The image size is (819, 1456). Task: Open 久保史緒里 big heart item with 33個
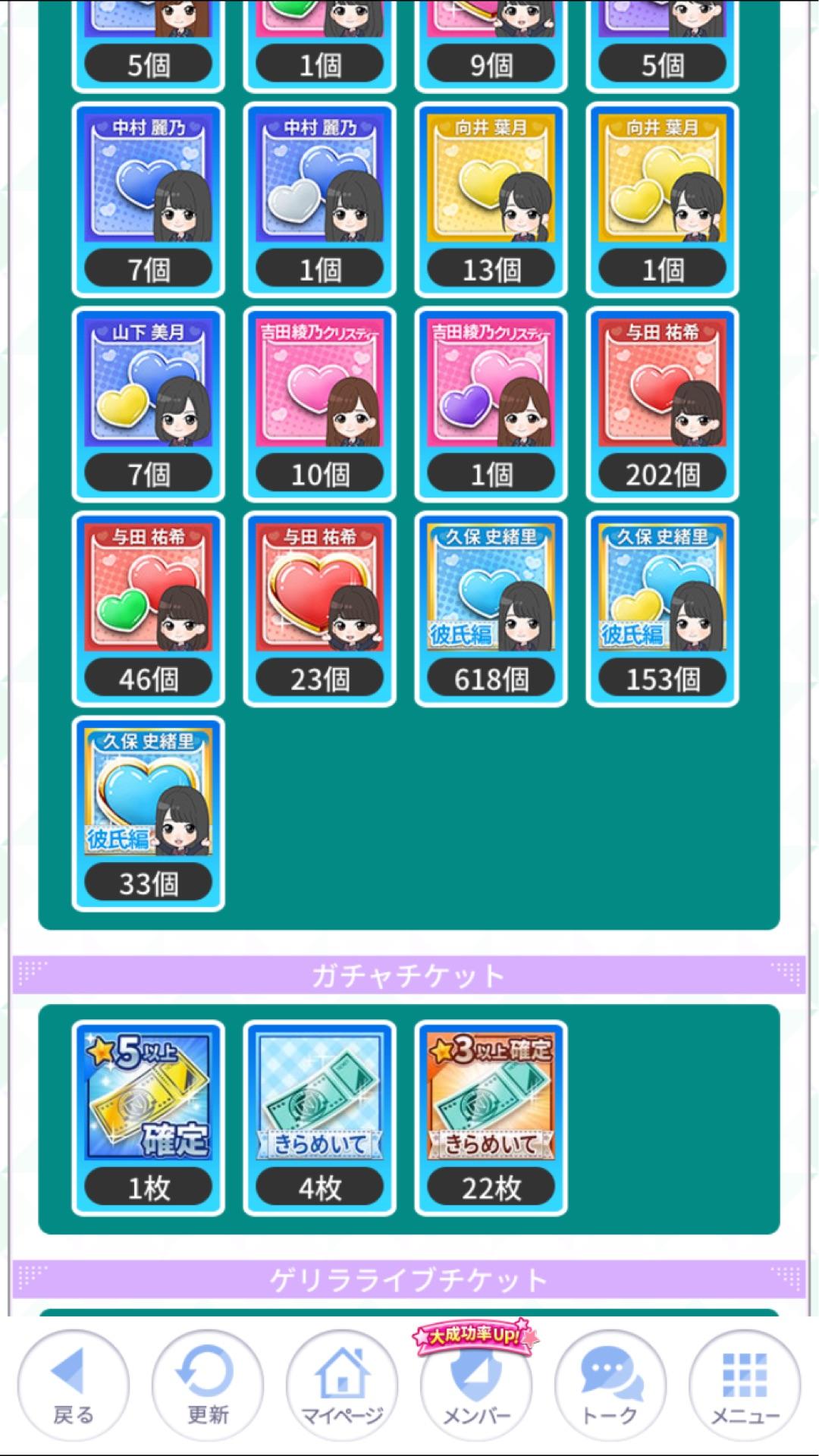(149, 813)
